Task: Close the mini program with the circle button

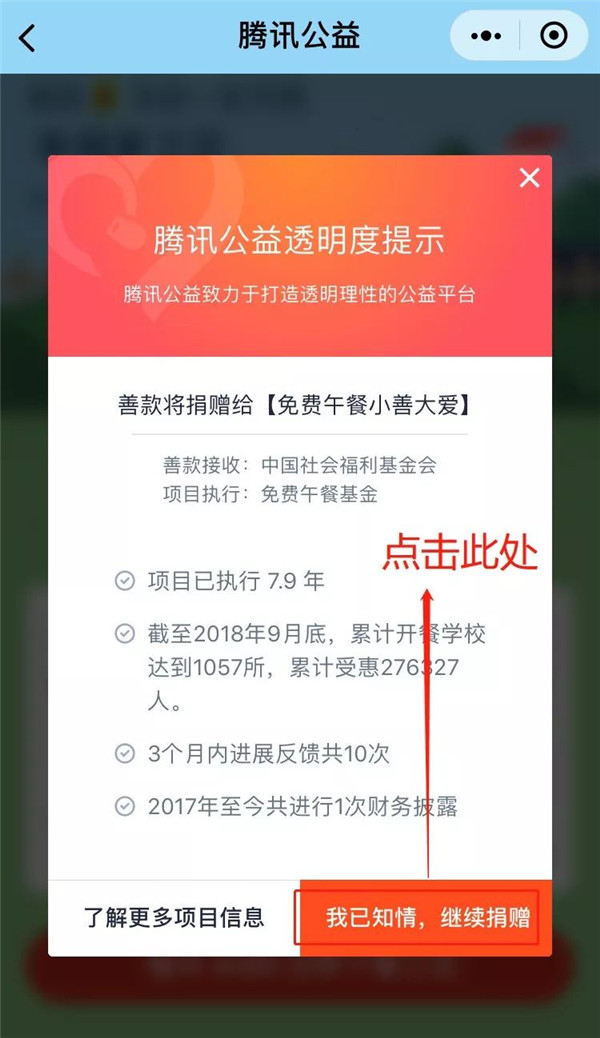Action: tap(553, 37)
